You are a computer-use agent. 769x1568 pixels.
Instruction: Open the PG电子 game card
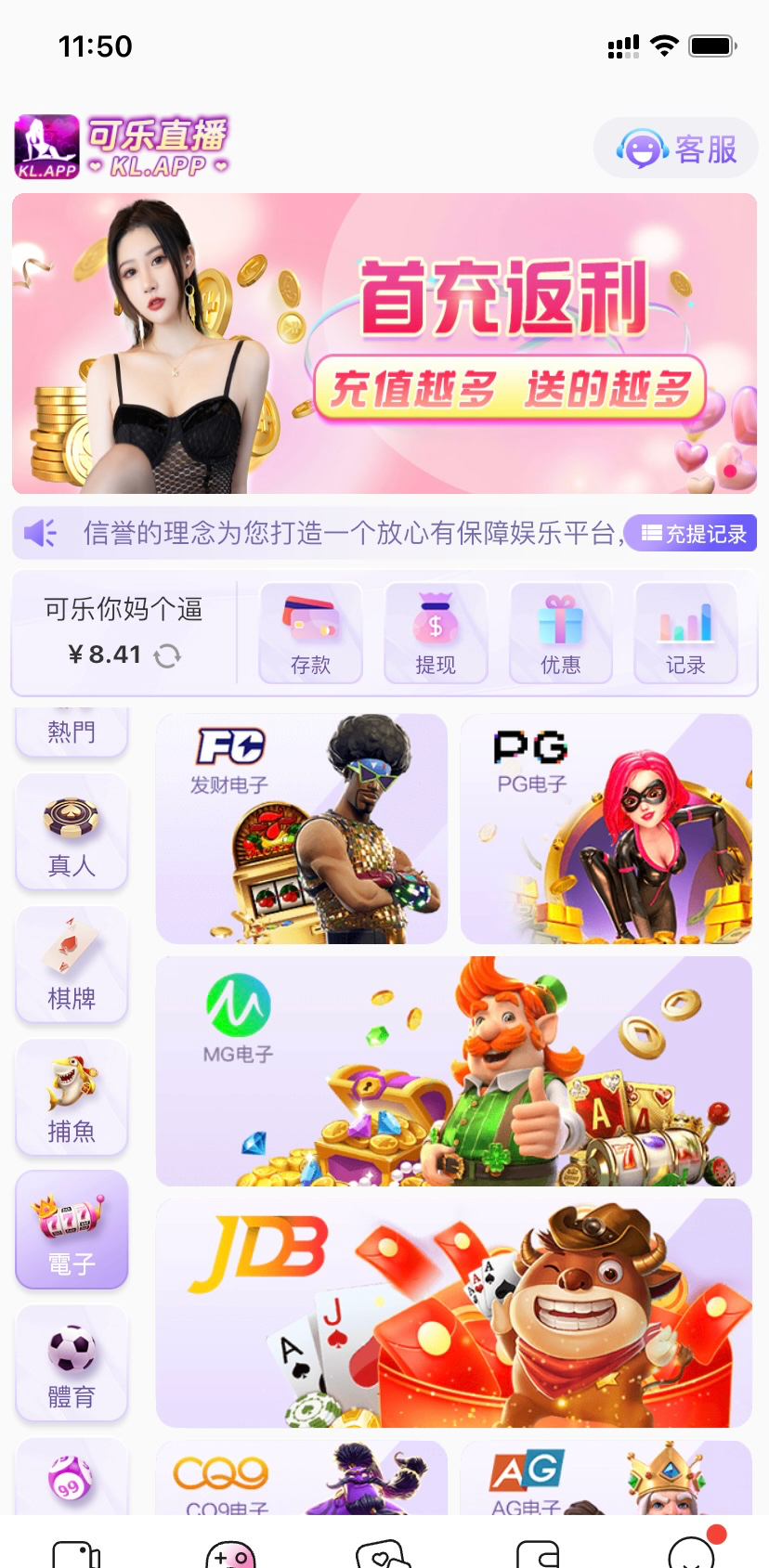606,829
